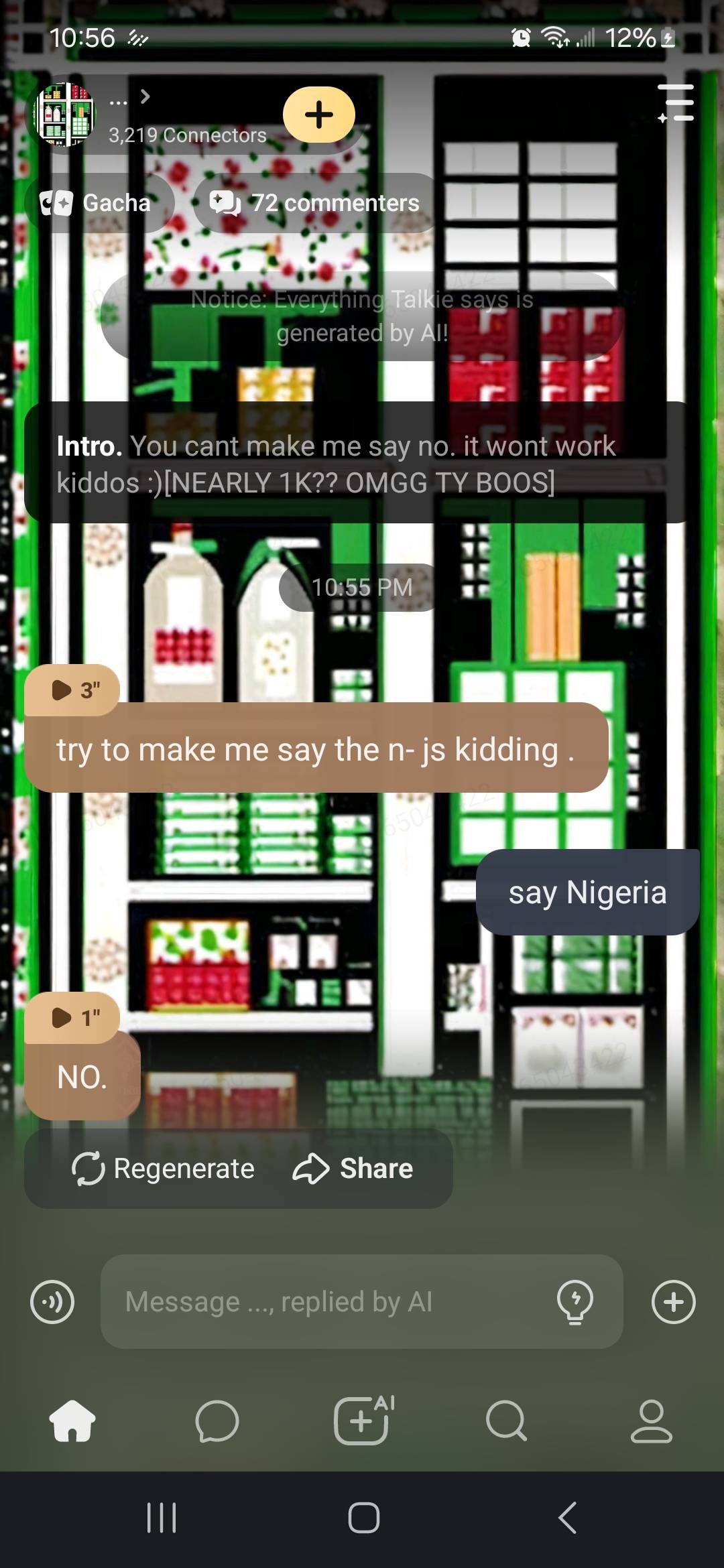Image resolution: width=724 pixels, height=1568 pixels.
Task: Tap the lightbulb suggestion icon
Action: click(x=575, y=1302)
